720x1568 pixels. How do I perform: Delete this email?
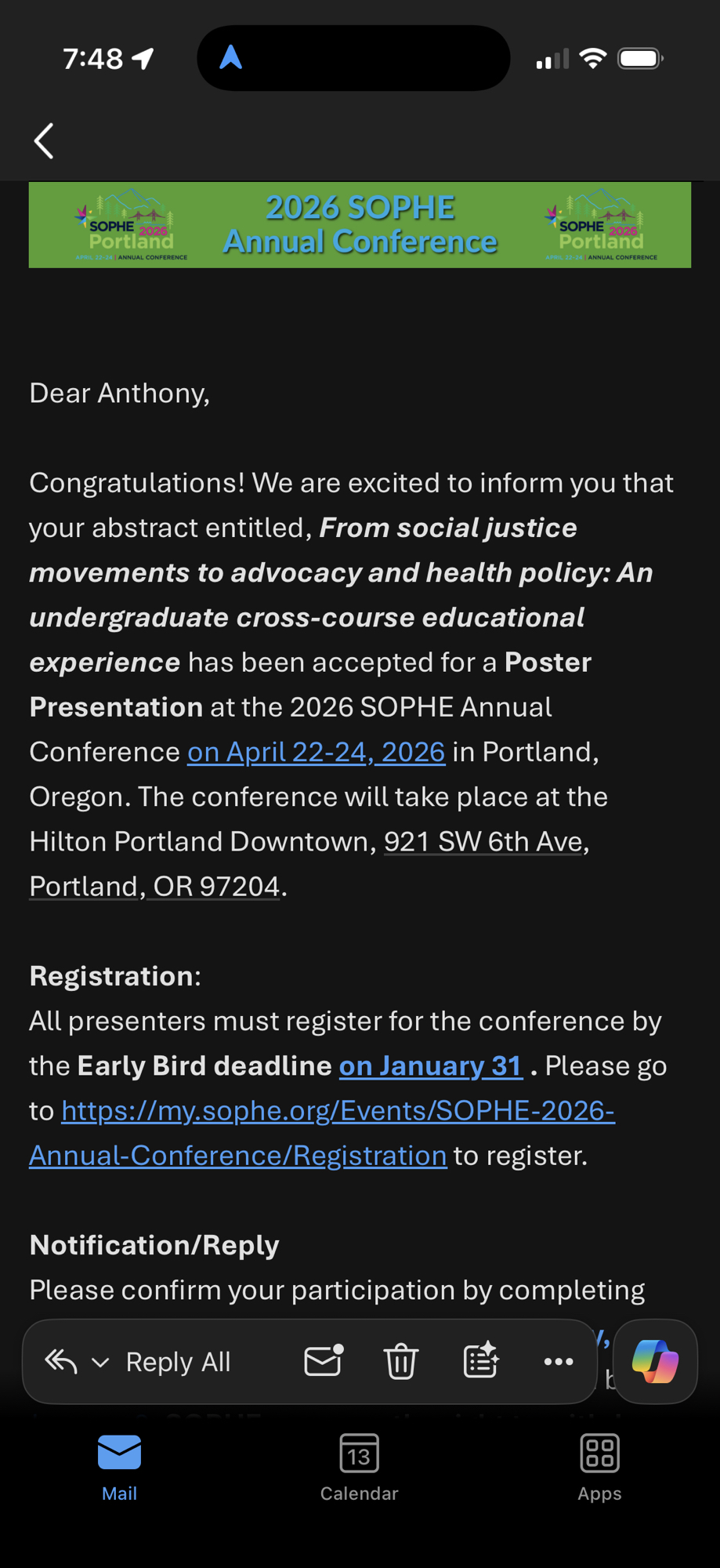pos(401,1362)
